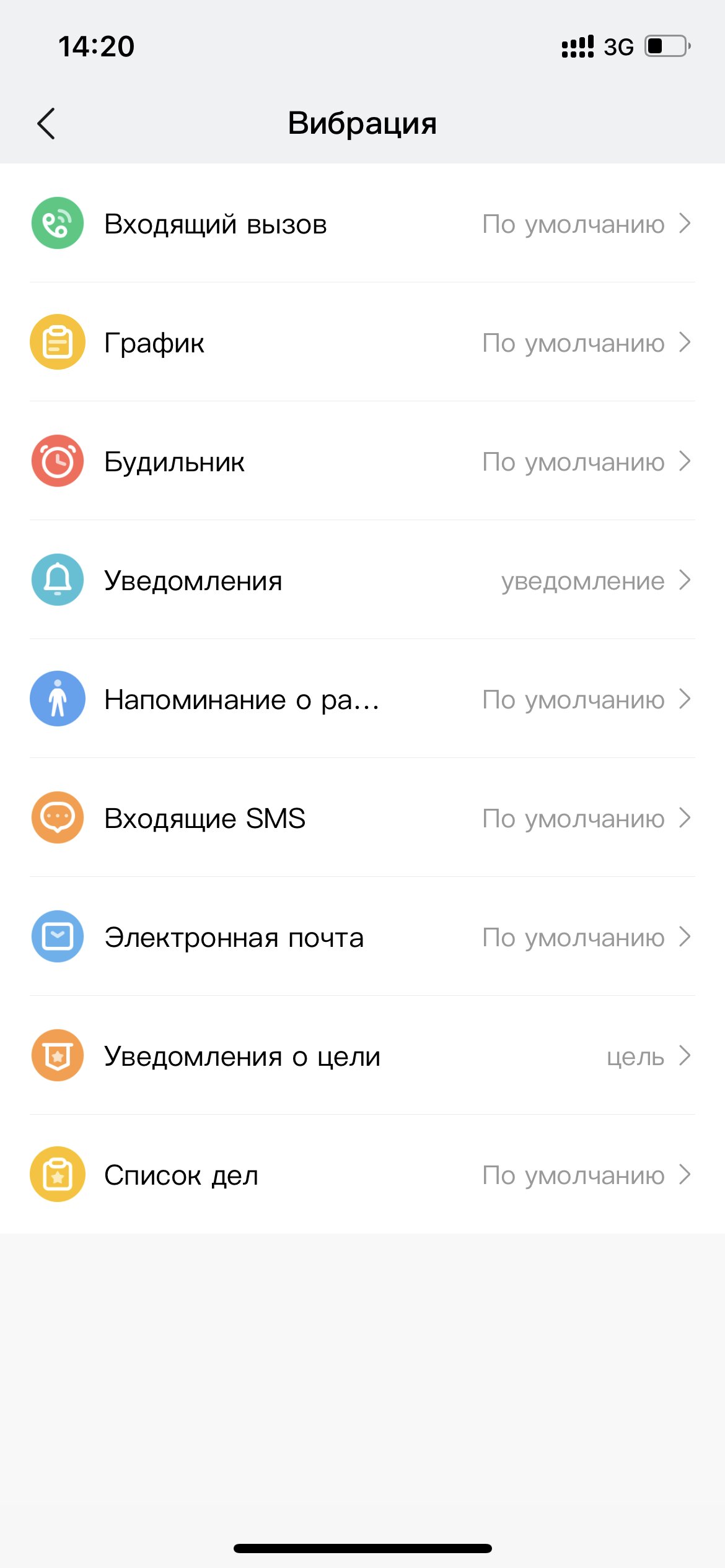Open the Список дел vibration row
This screenshot has width=725, height=1568.
point(362,1174)
